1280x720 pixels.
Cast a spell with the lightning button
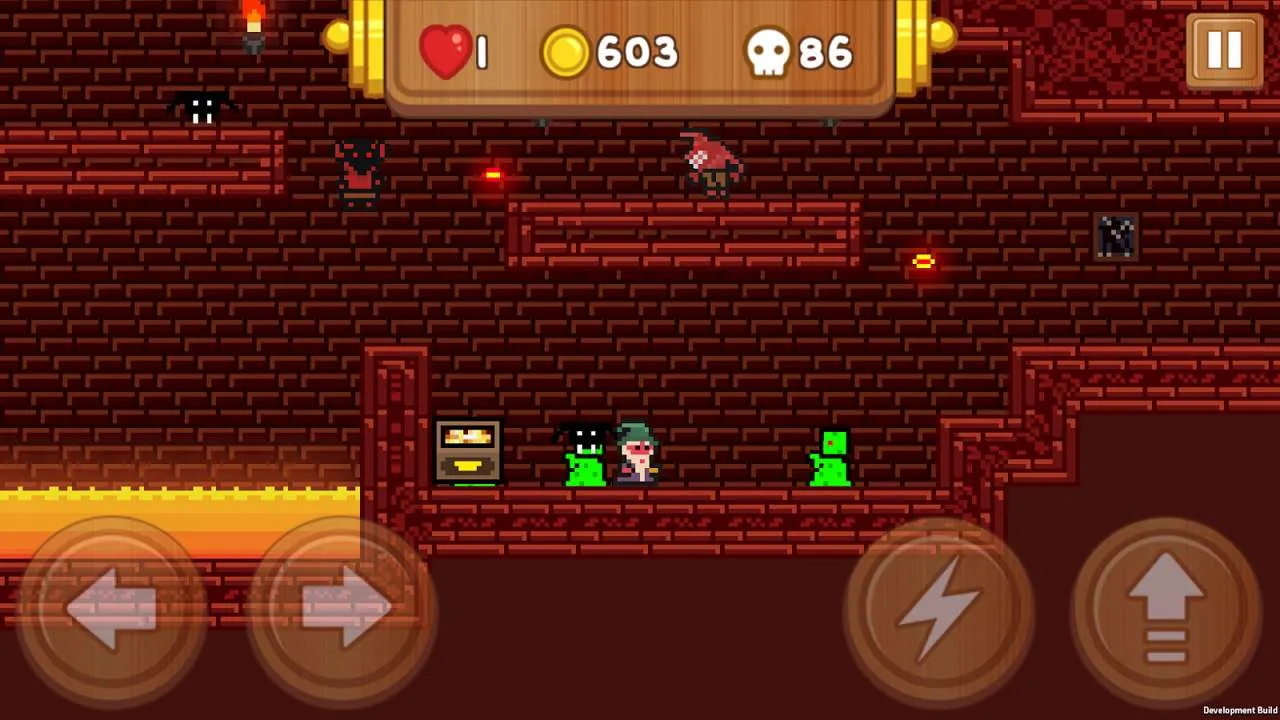coord(938,607)
